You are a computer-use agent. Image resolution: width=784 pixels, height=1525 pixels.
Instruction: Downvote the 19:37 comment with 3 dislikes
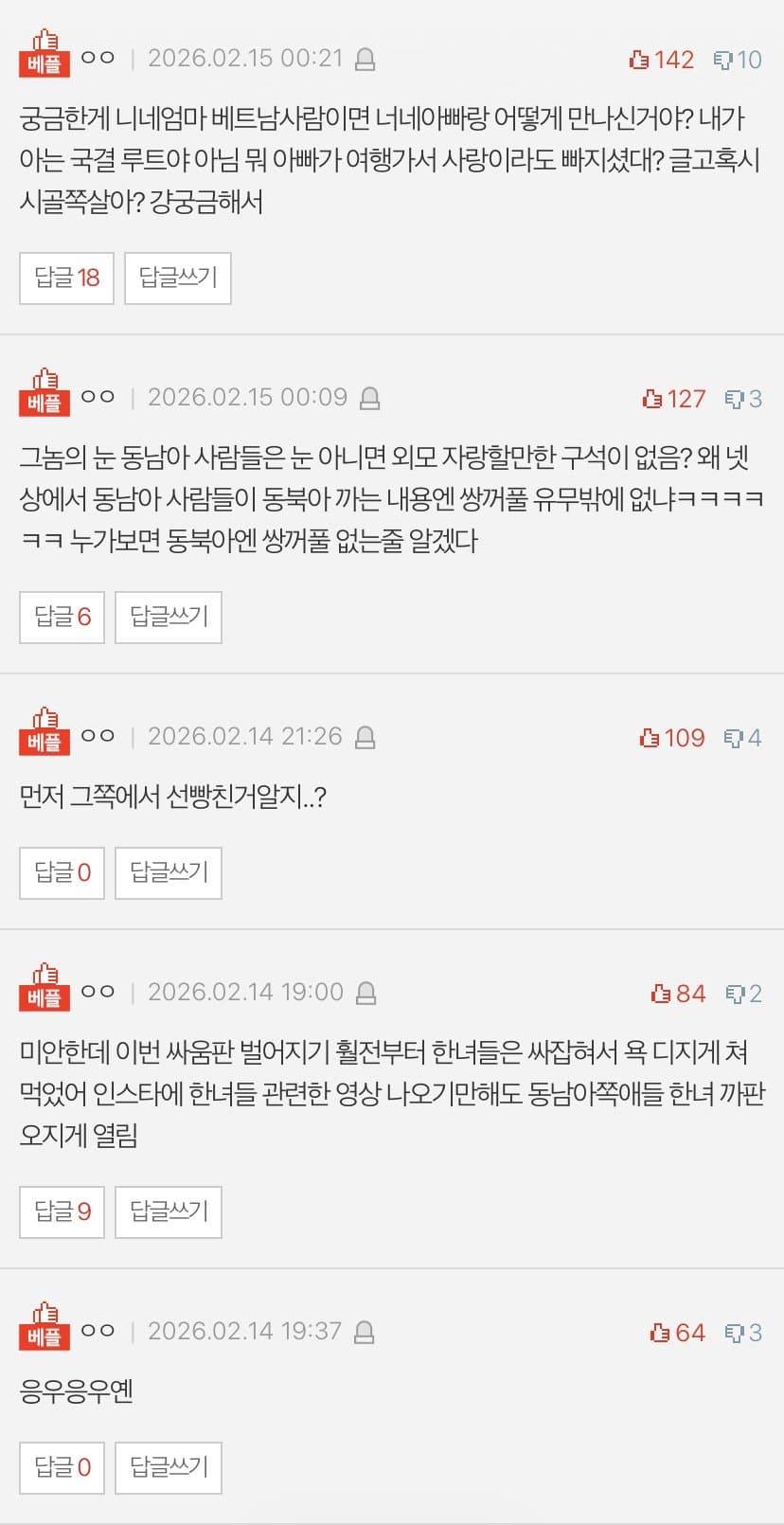(x=742, y=1333)
